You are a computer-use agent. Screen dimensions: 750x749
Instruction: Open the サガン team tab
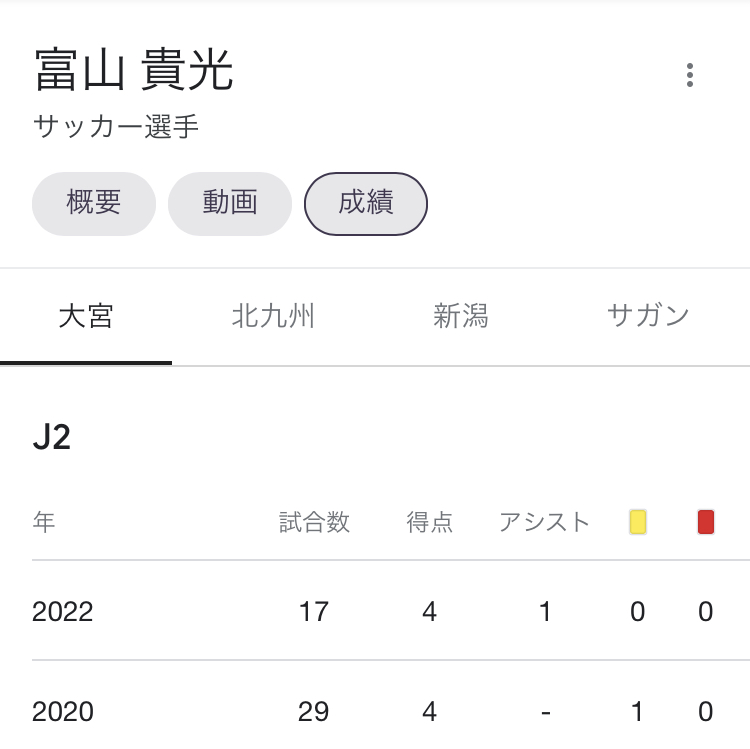pos(648,317)
